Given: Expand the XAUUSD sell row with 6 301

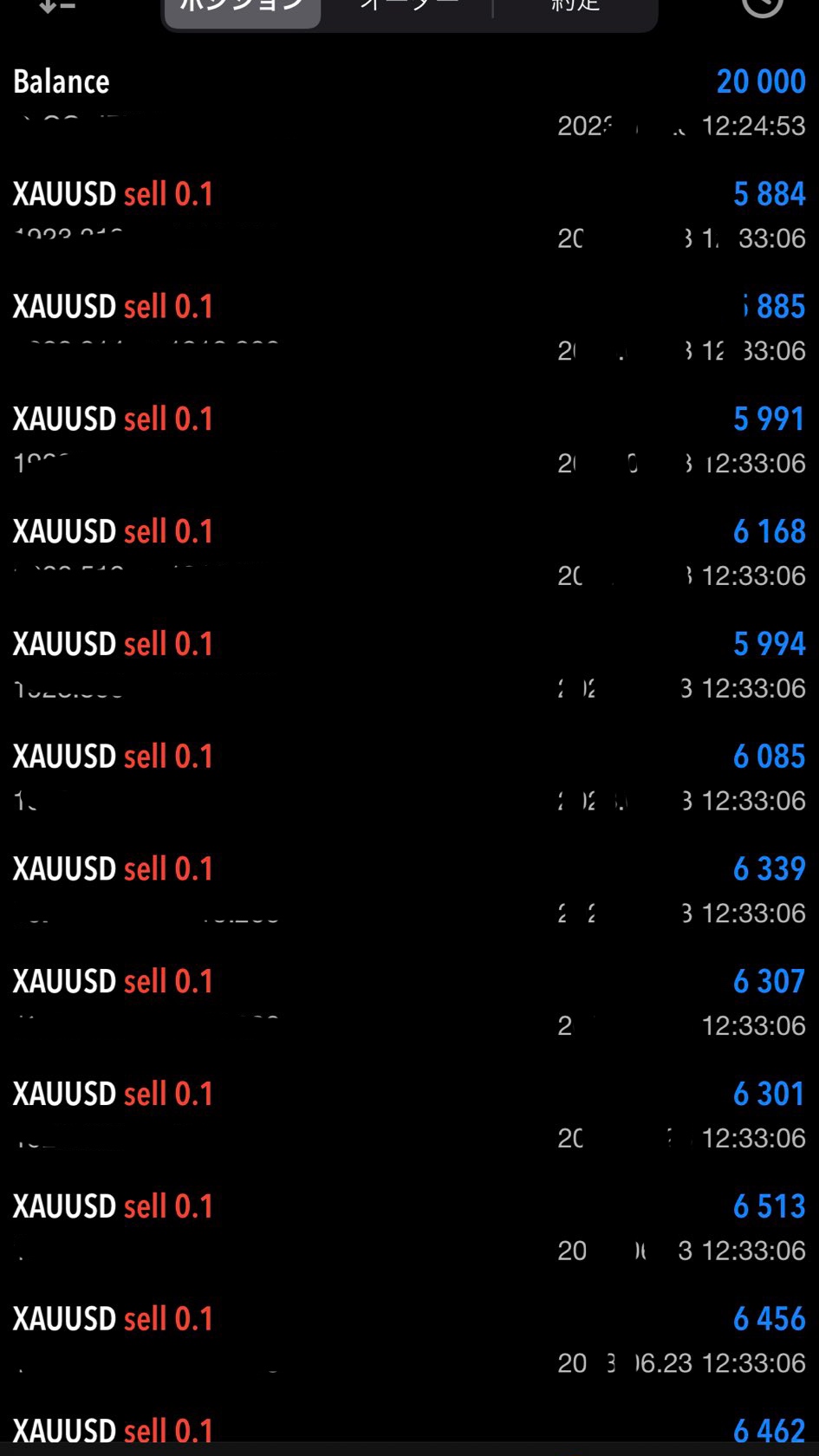Looking at the screenshot, I should click(409, 1115).
